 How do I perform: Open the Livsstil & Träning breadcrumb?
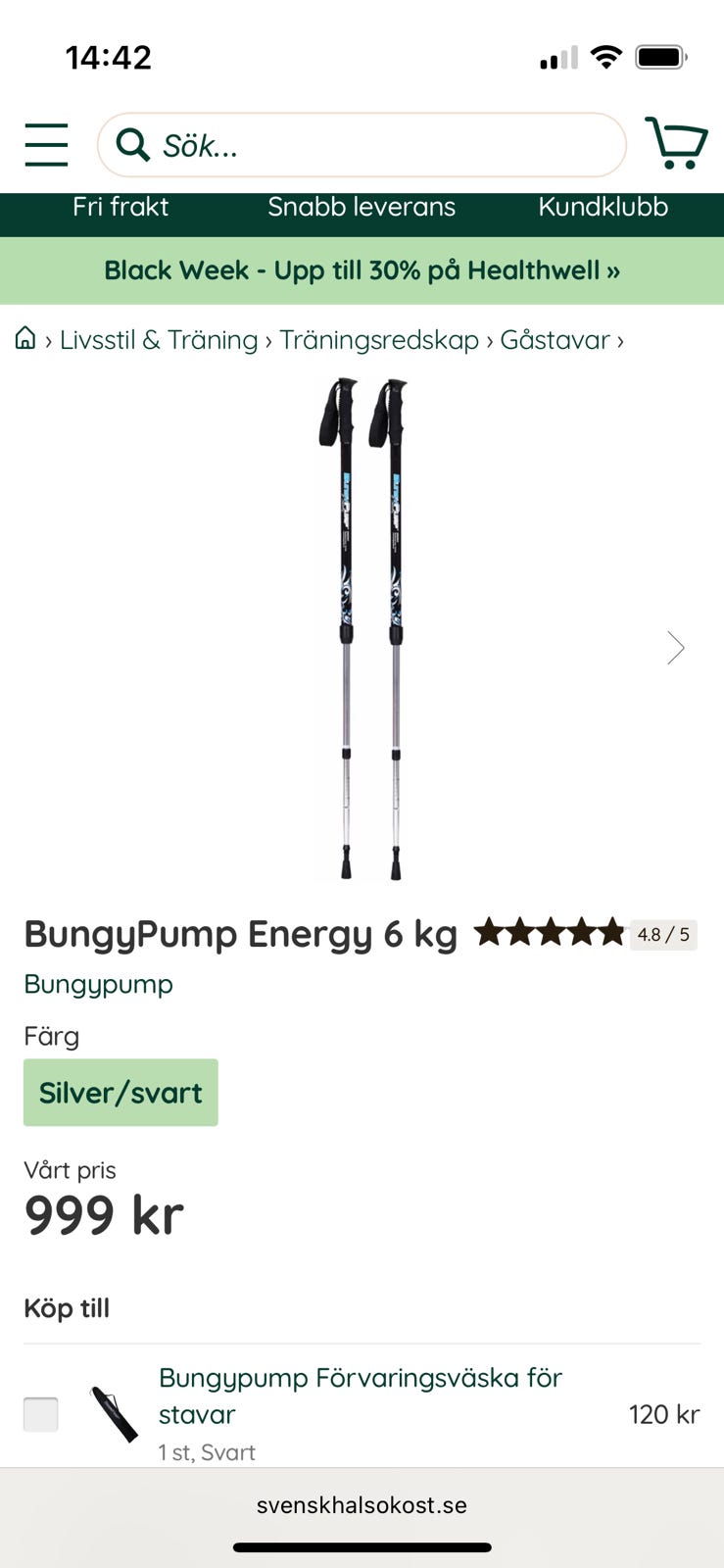tap(159, 340)
